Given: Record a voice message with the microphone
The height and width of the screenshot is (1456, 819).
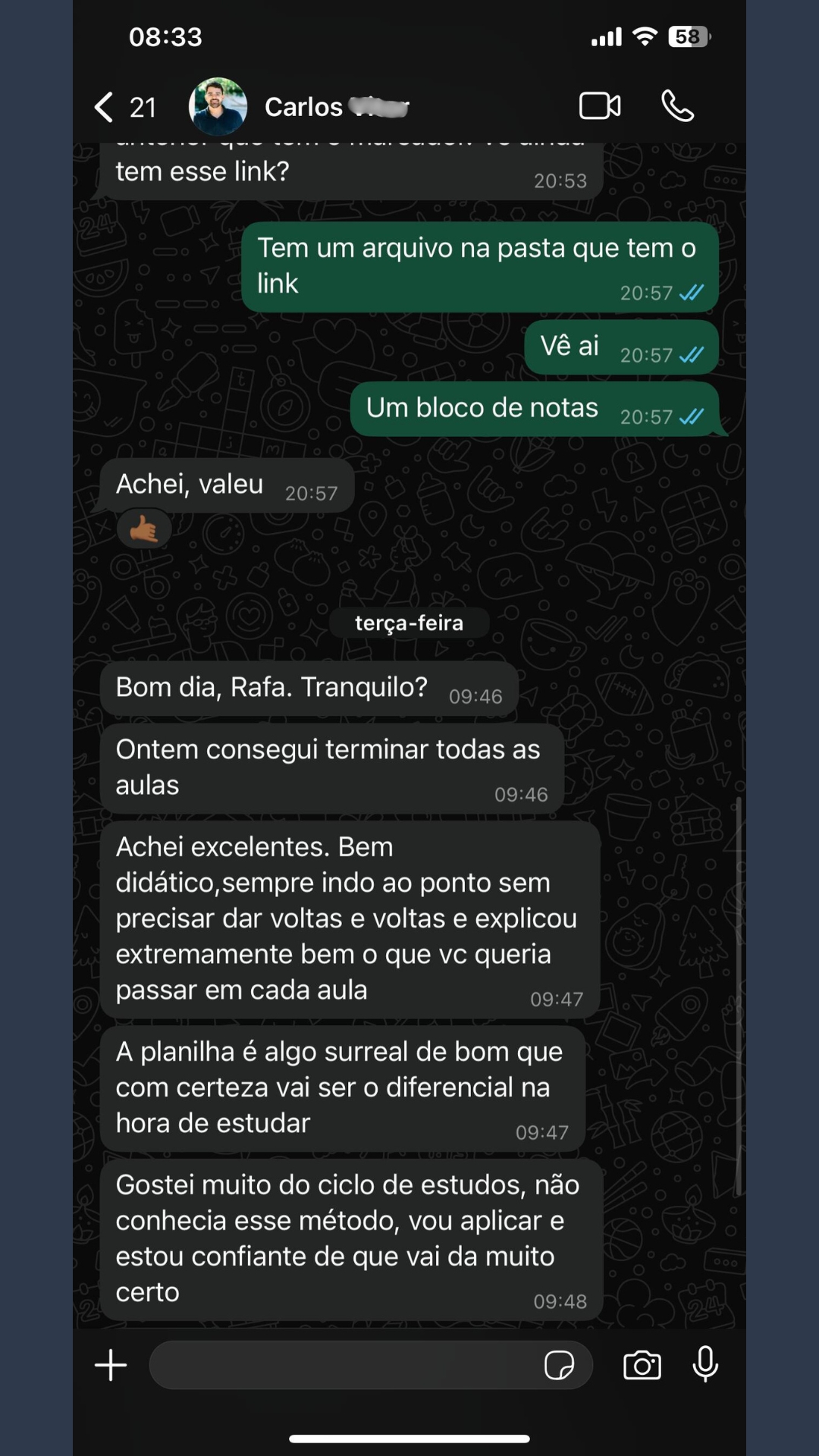Looking at the screenshot, I should (x=705, y=1364).
